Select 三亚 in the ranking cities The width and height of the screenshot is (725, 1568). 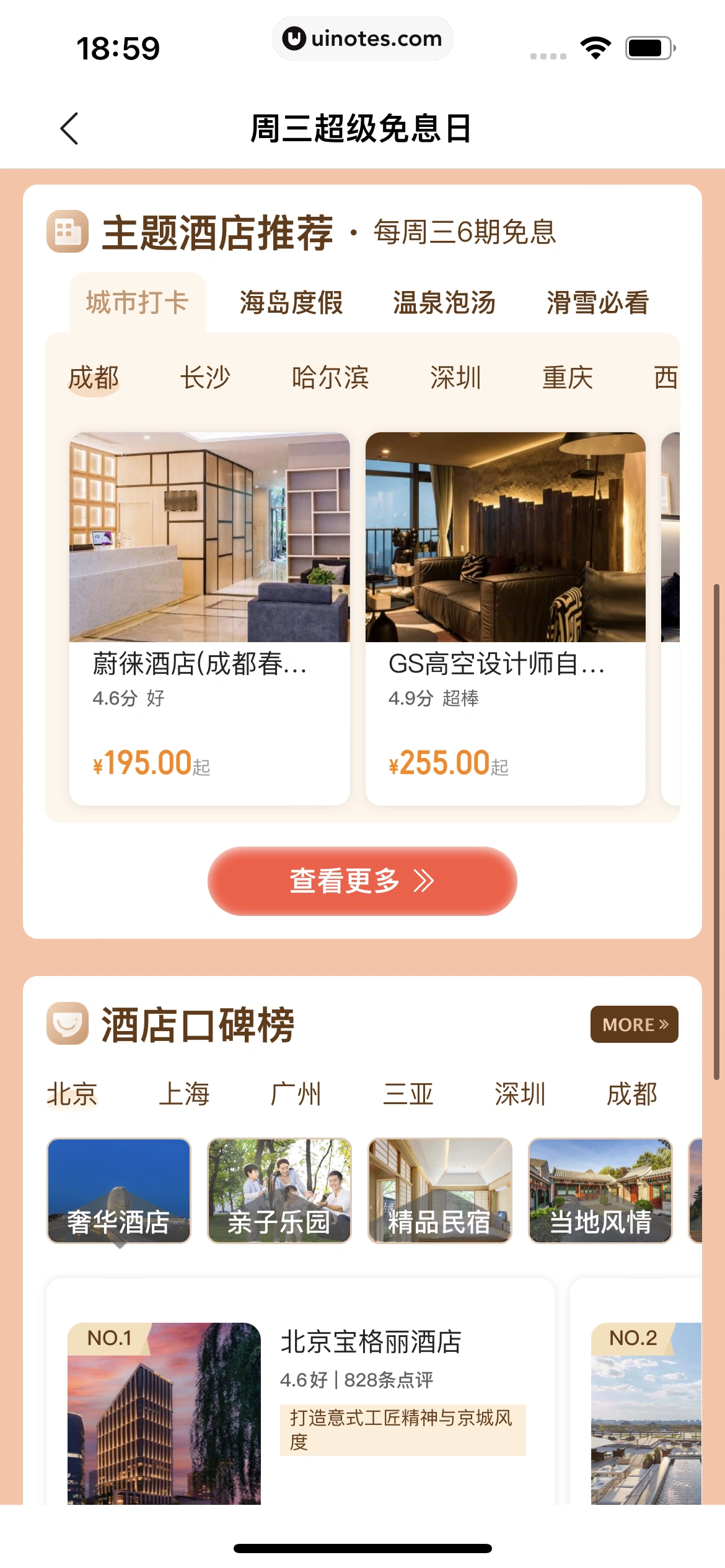408,1094
